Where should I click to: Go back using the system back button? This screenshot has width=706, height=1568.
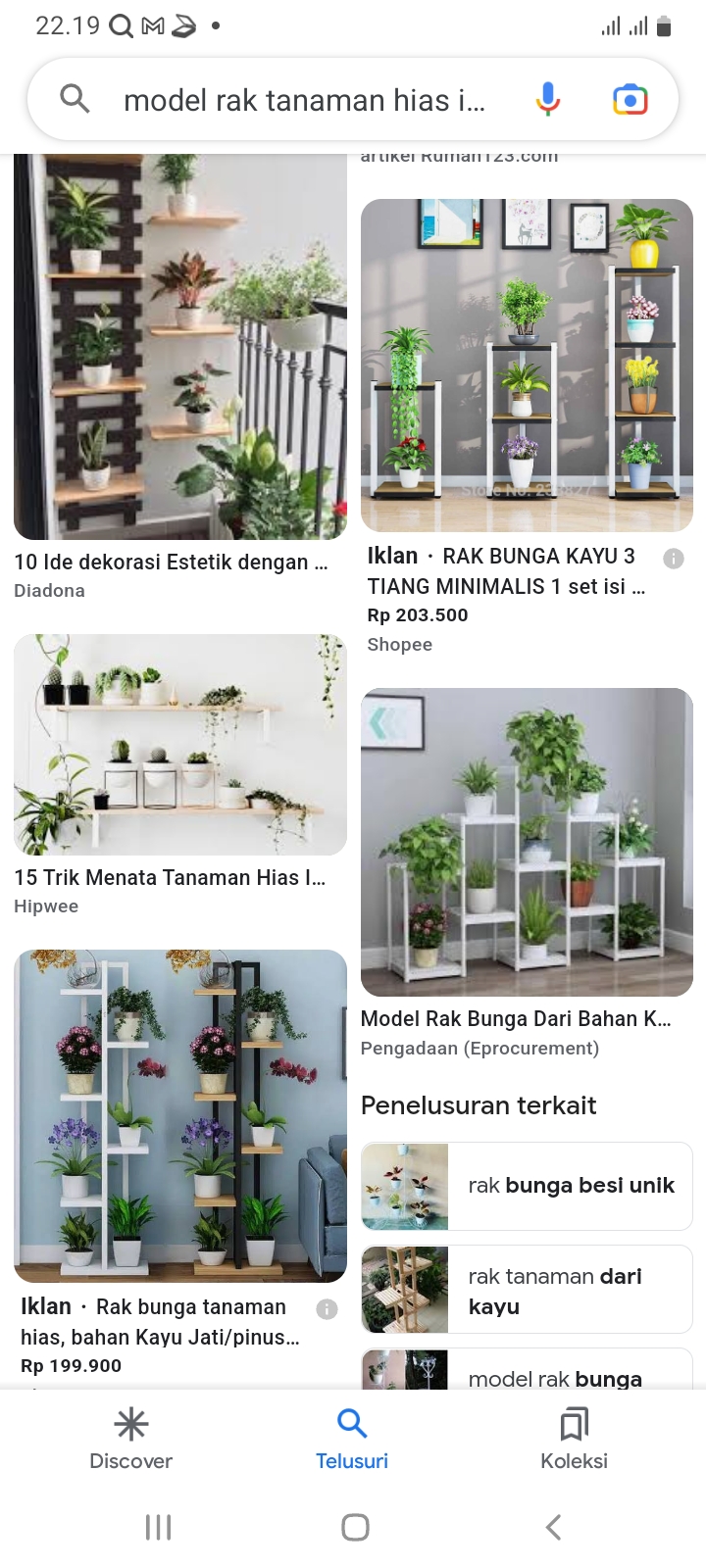pyautogui.click(x=553, y=1527)
